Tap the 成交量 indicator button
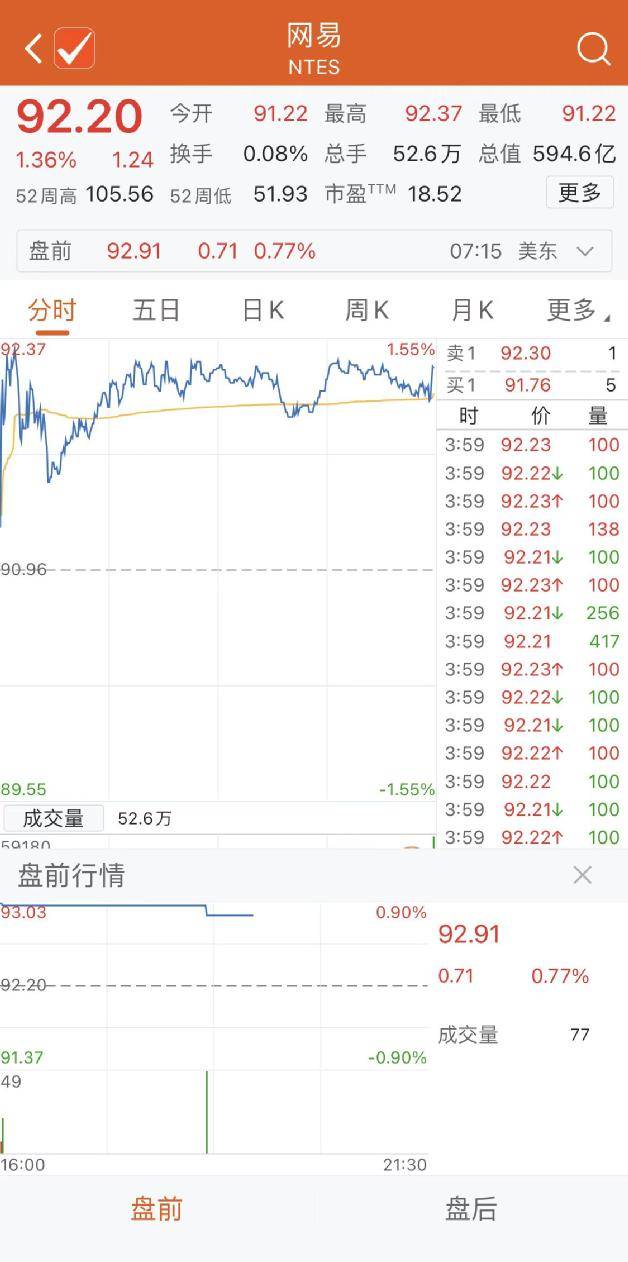This screenshot has width=628, height=1262. point(53,818)
